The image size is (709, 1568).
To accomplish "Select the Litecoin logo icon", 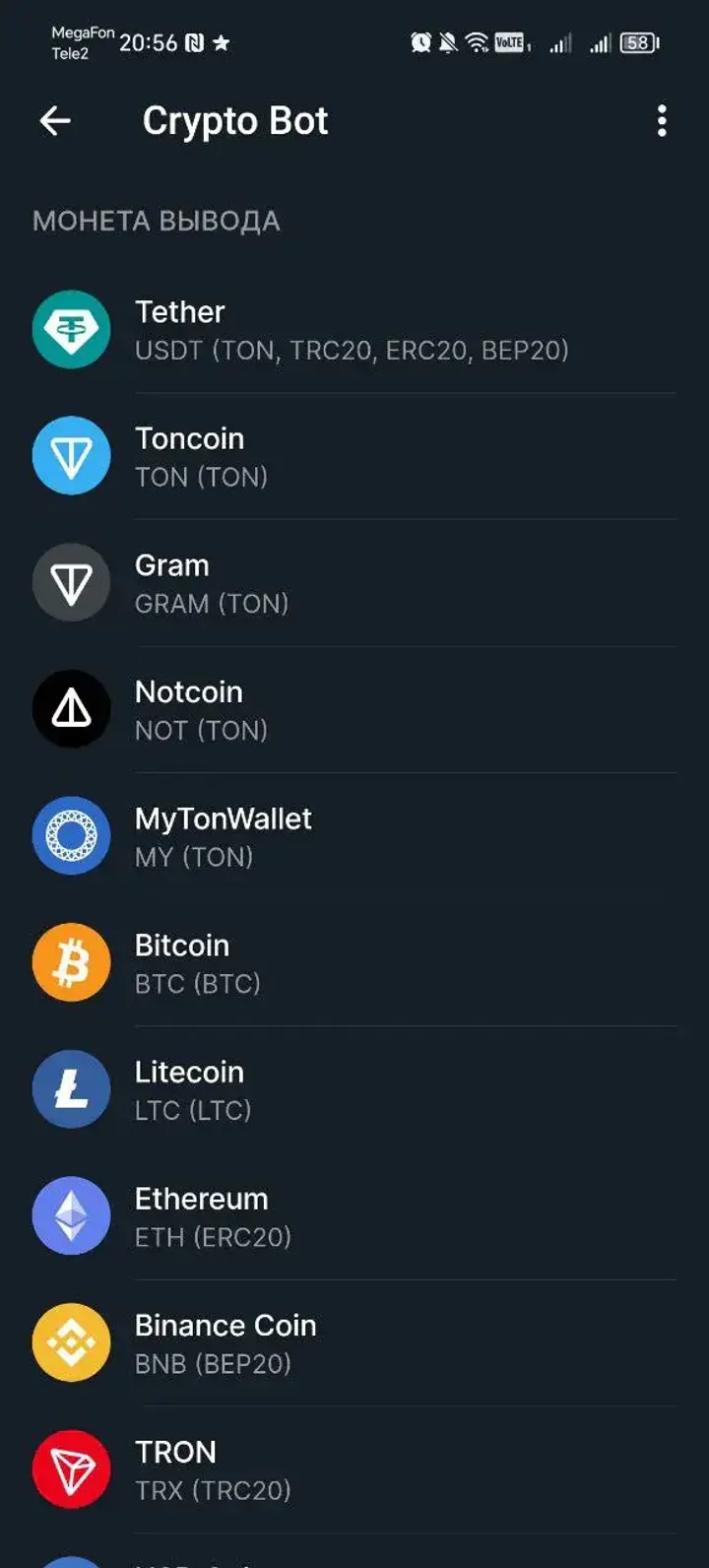I will (70, 1088).
